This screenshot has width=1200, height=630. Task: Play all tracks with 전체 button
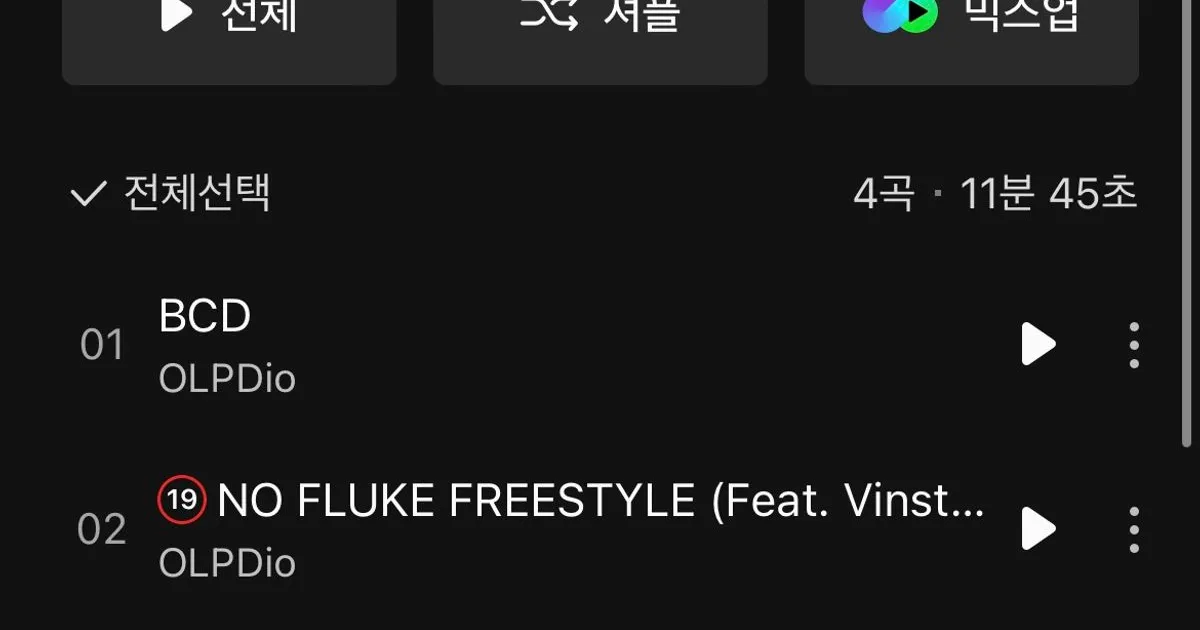coord(229,30)
